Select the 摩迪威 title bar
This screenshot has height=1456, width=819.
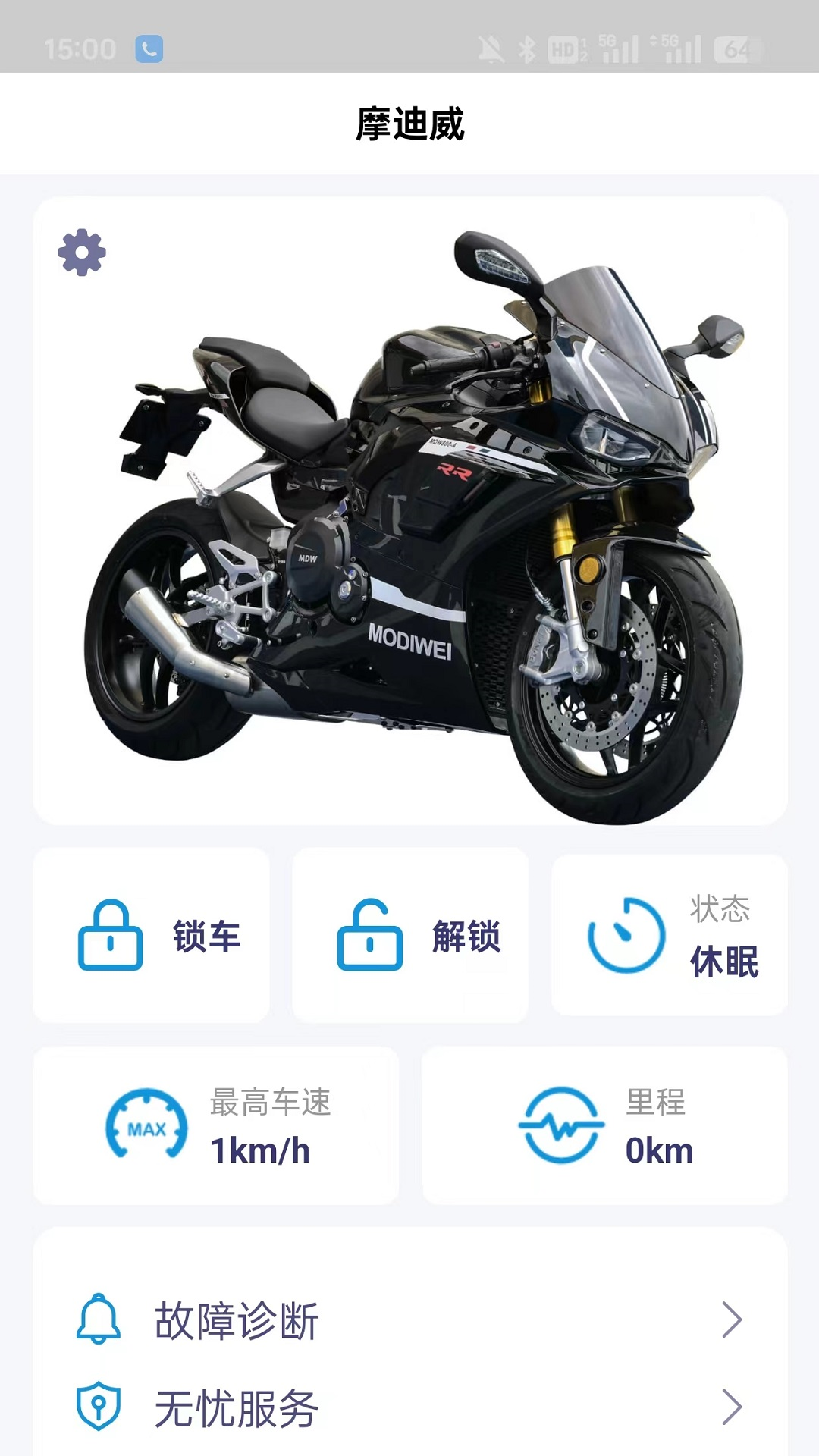tap(409, 121)
